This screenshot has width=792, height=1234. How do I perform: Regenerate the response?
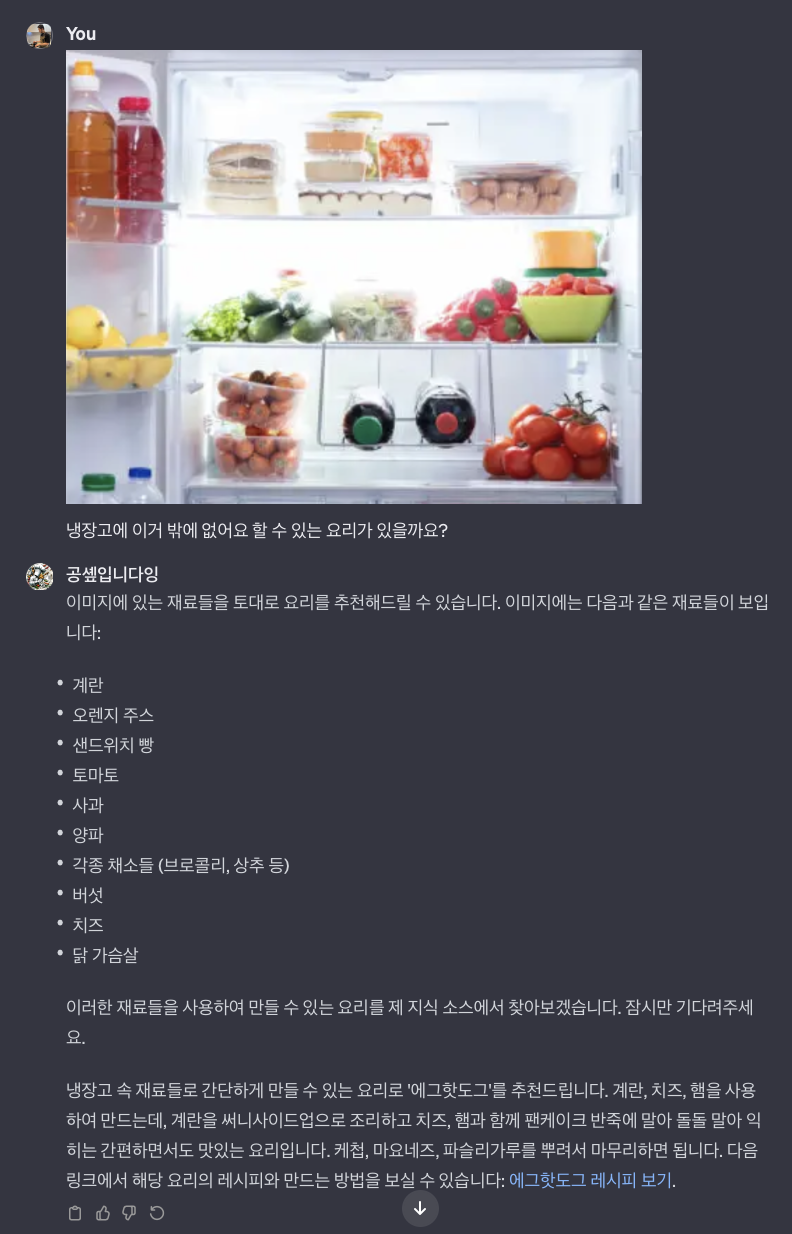[x=157, y=1213]
